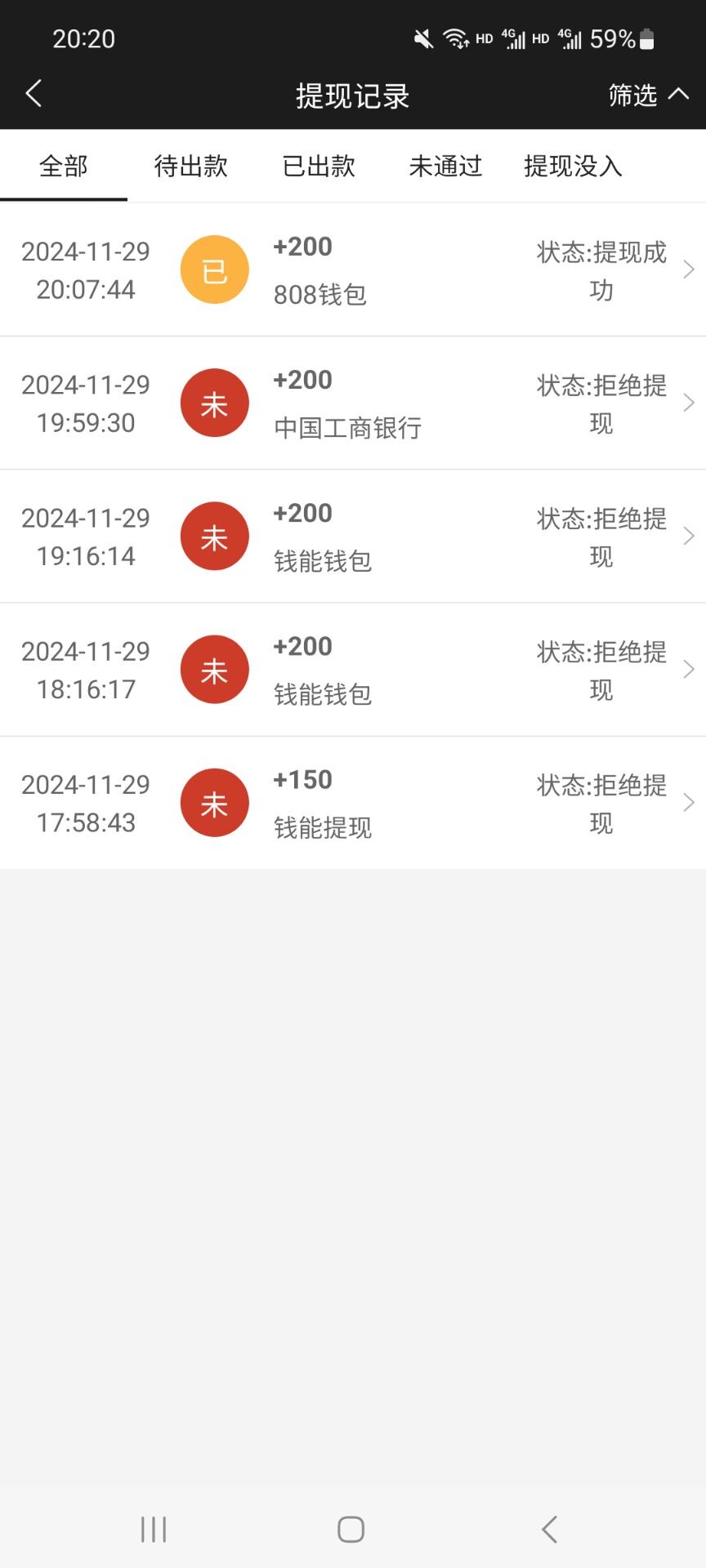Viewport: 706px width, 1568px height.
Task: Open the 提现没入 tab
Action: pos(573,167)
